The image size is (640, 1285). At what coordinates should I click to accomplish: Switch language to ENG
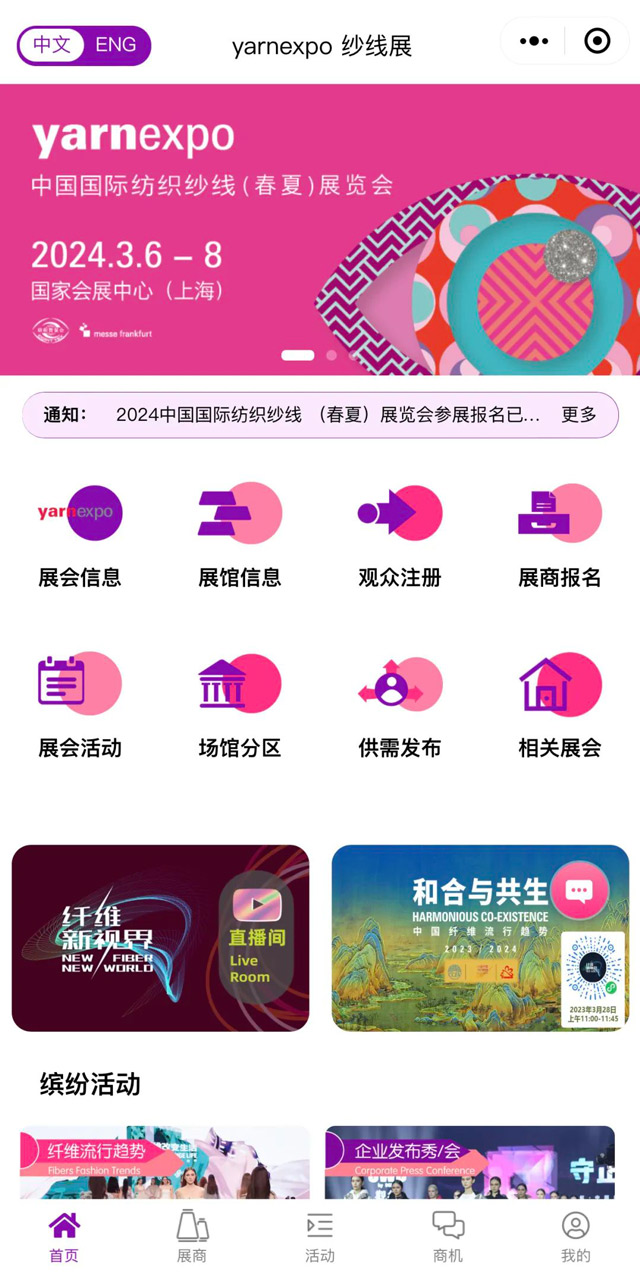coord(116,45)
